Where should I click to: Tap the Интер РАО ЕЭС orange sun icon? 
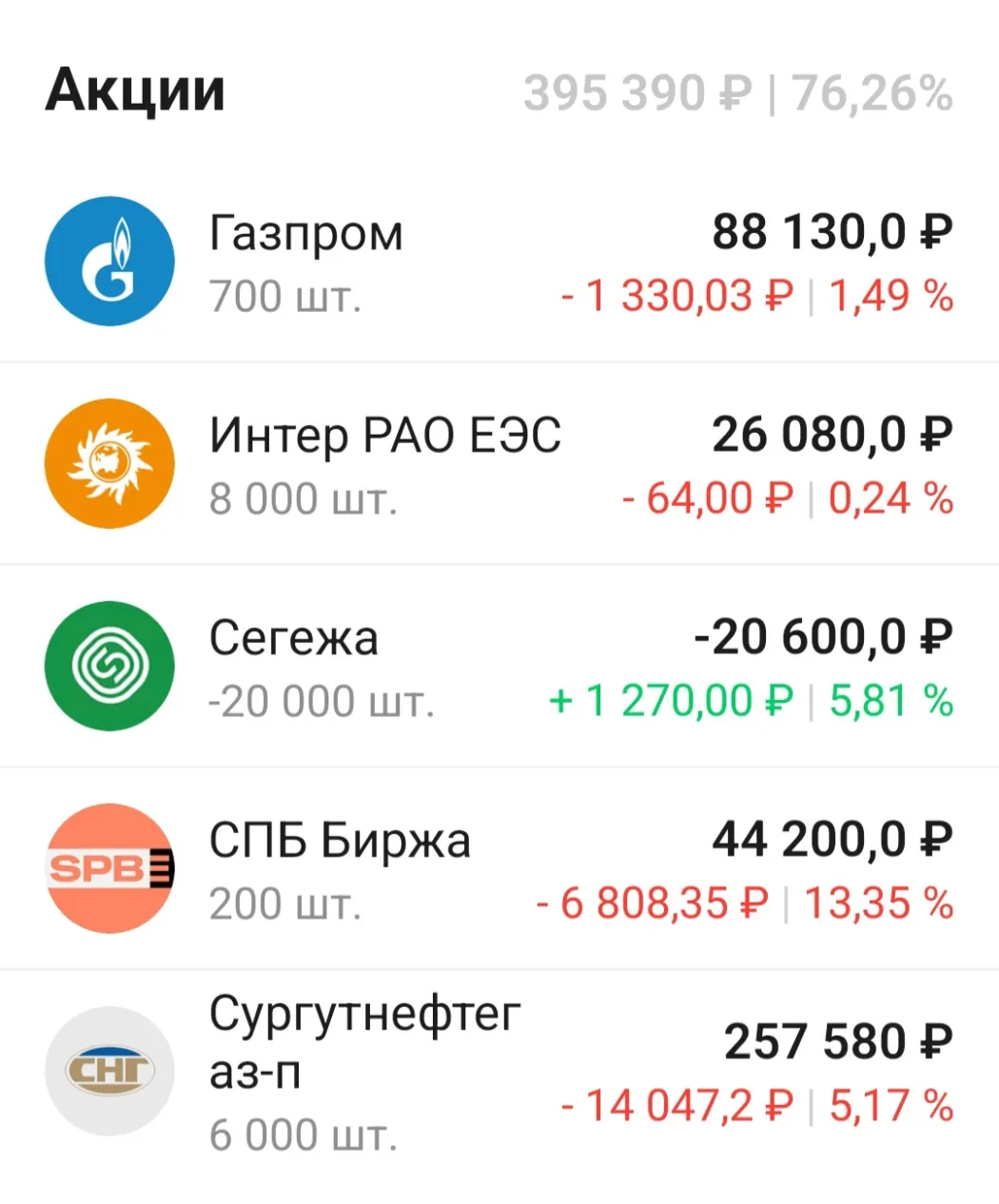pyautogui.click(x=108, y=463)
